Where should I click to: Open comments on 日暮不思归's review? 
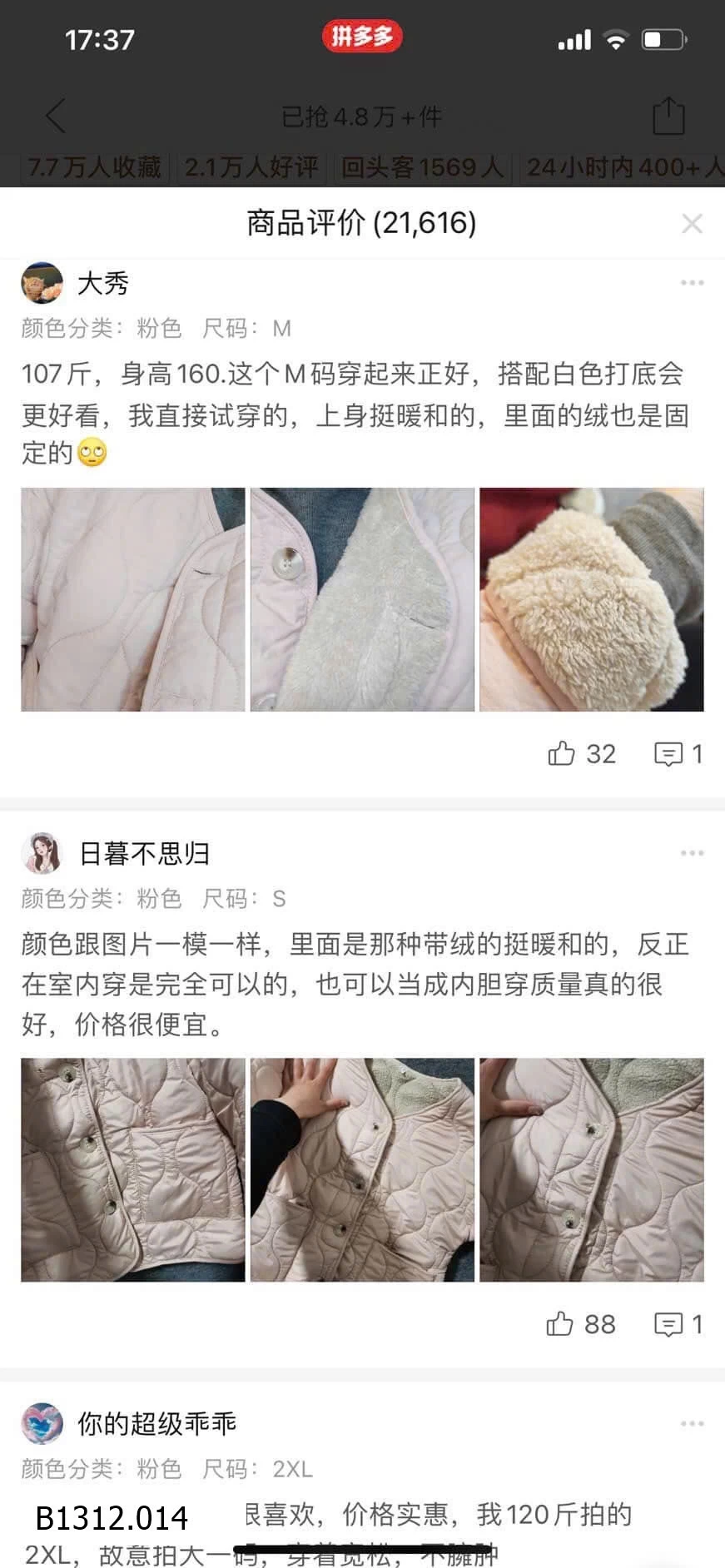[x=668, y=1324]
